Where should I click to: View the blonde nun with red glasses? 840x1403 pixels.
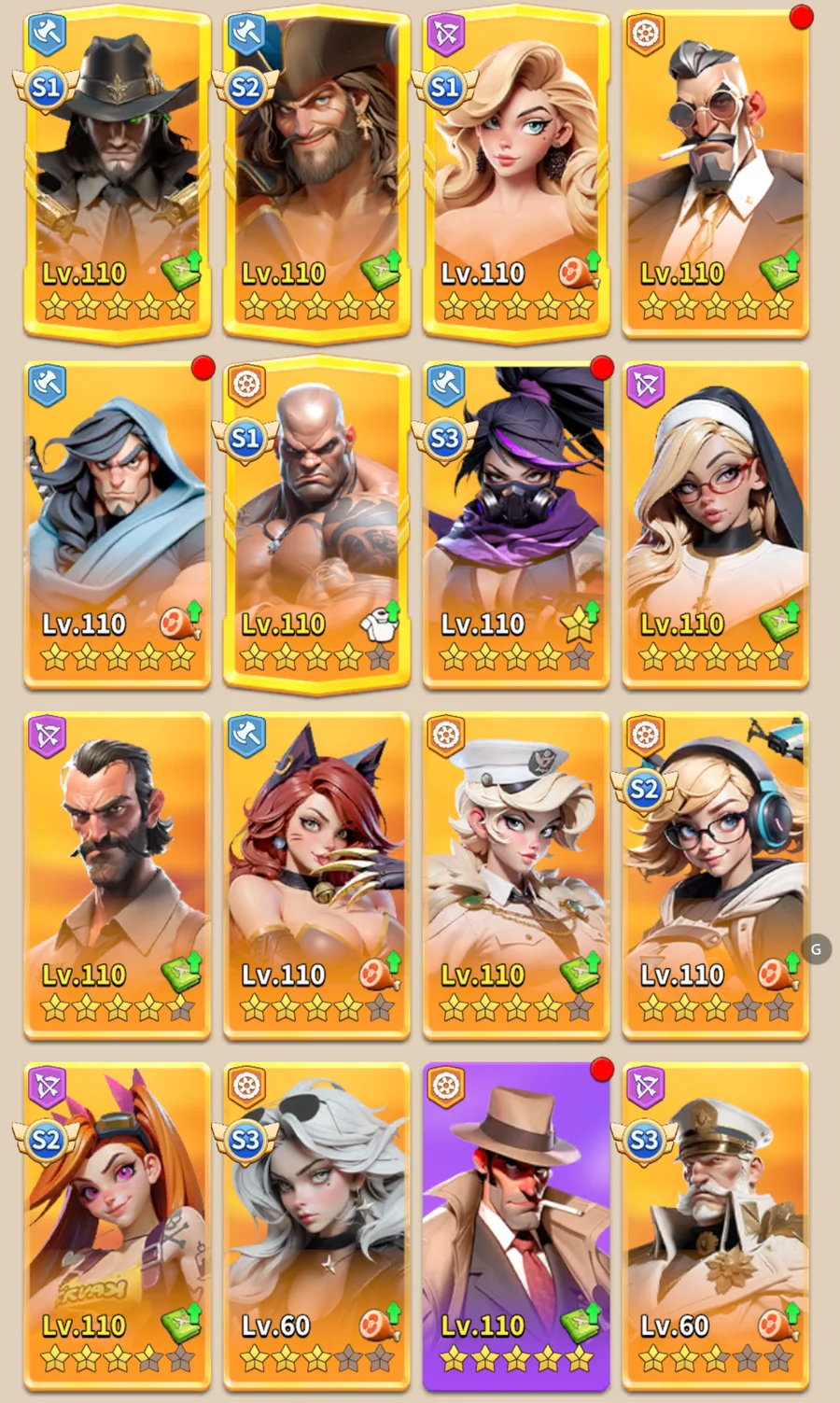(x=716, y=523)
